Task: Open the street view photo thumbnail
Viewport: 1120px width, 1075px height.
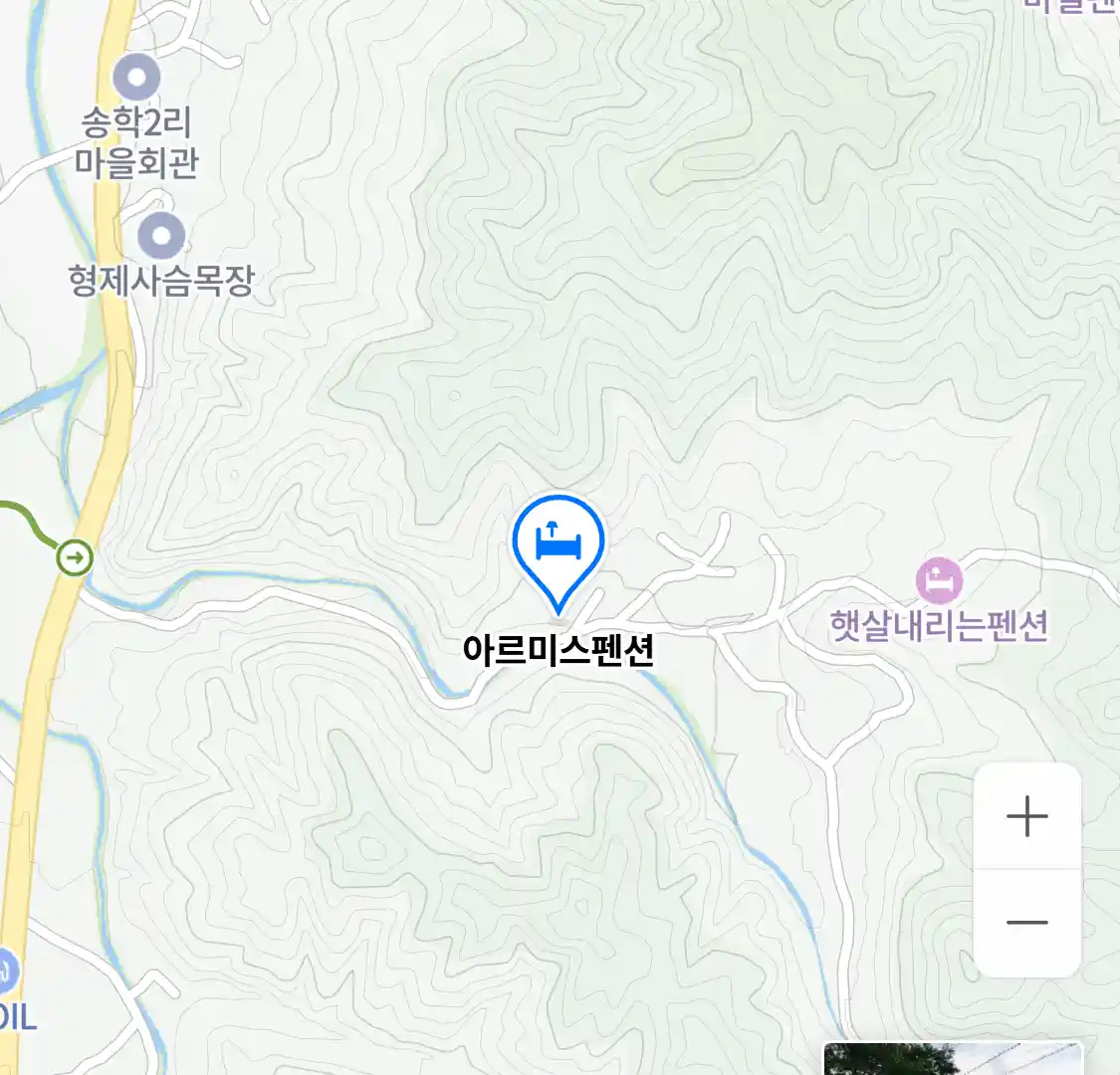Action: [952, 1059]
